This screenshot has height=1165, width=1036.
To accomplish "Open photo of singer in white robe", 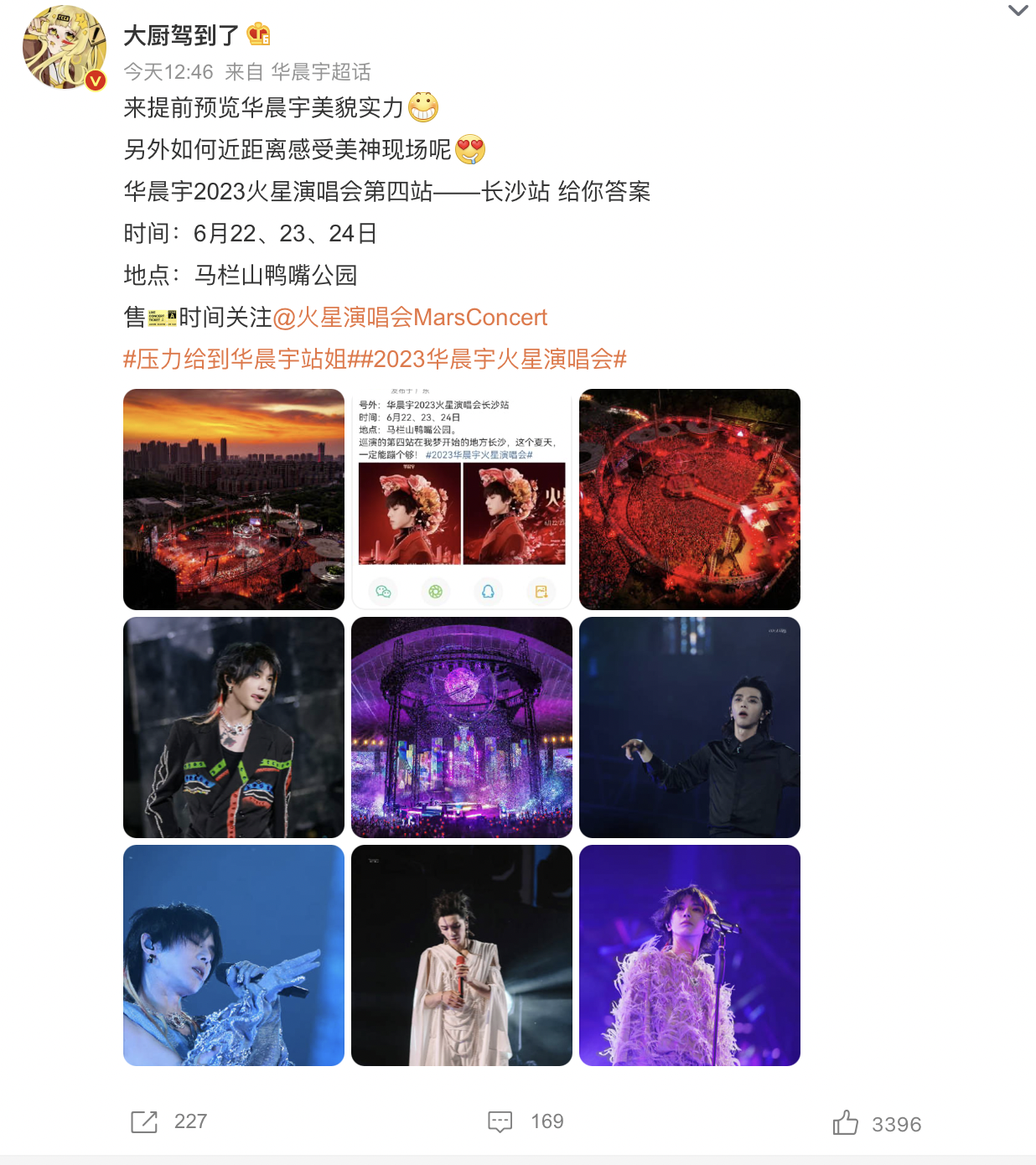I will [462, 955].
